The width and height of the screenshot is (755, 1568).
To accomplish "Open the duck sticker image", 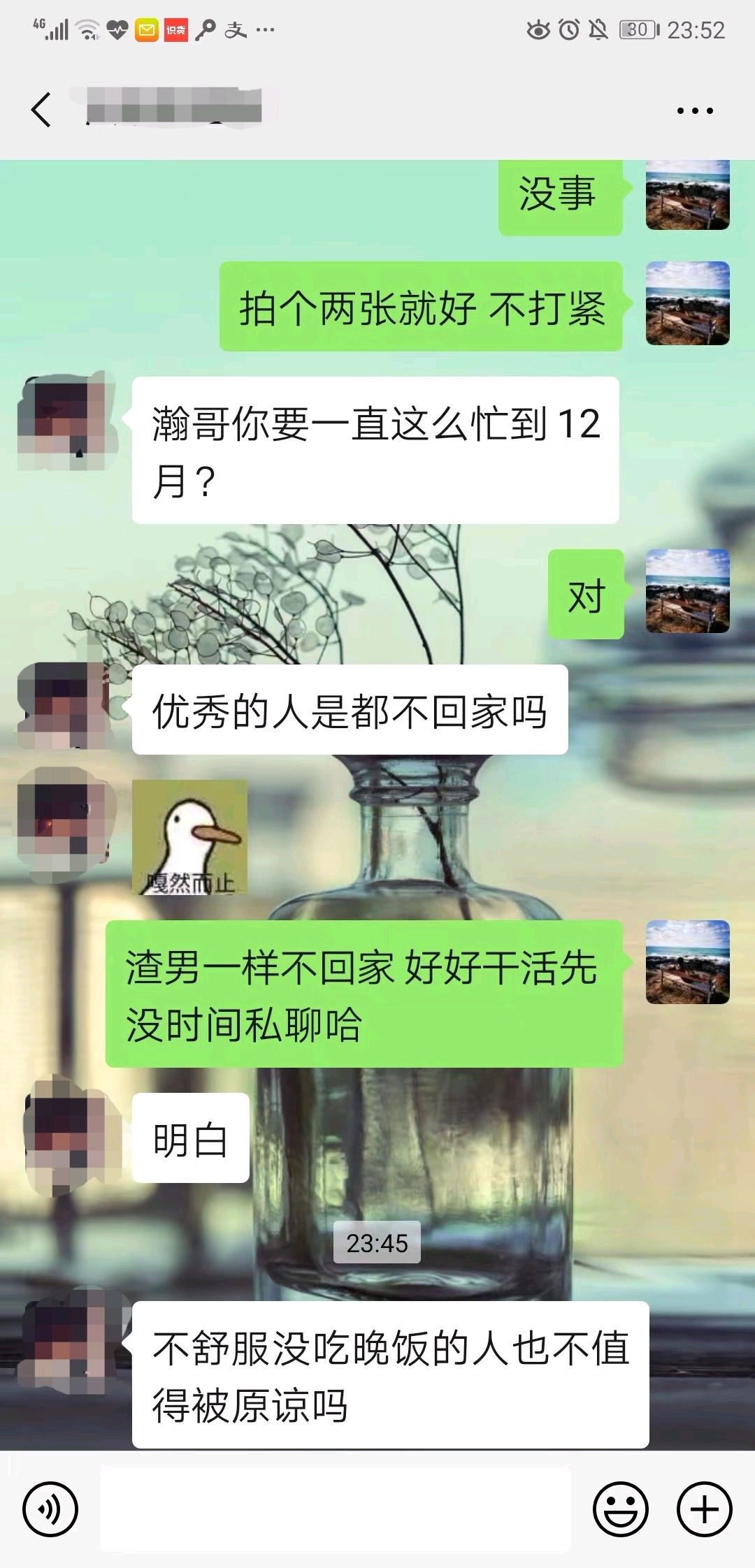I will point(190,837).
